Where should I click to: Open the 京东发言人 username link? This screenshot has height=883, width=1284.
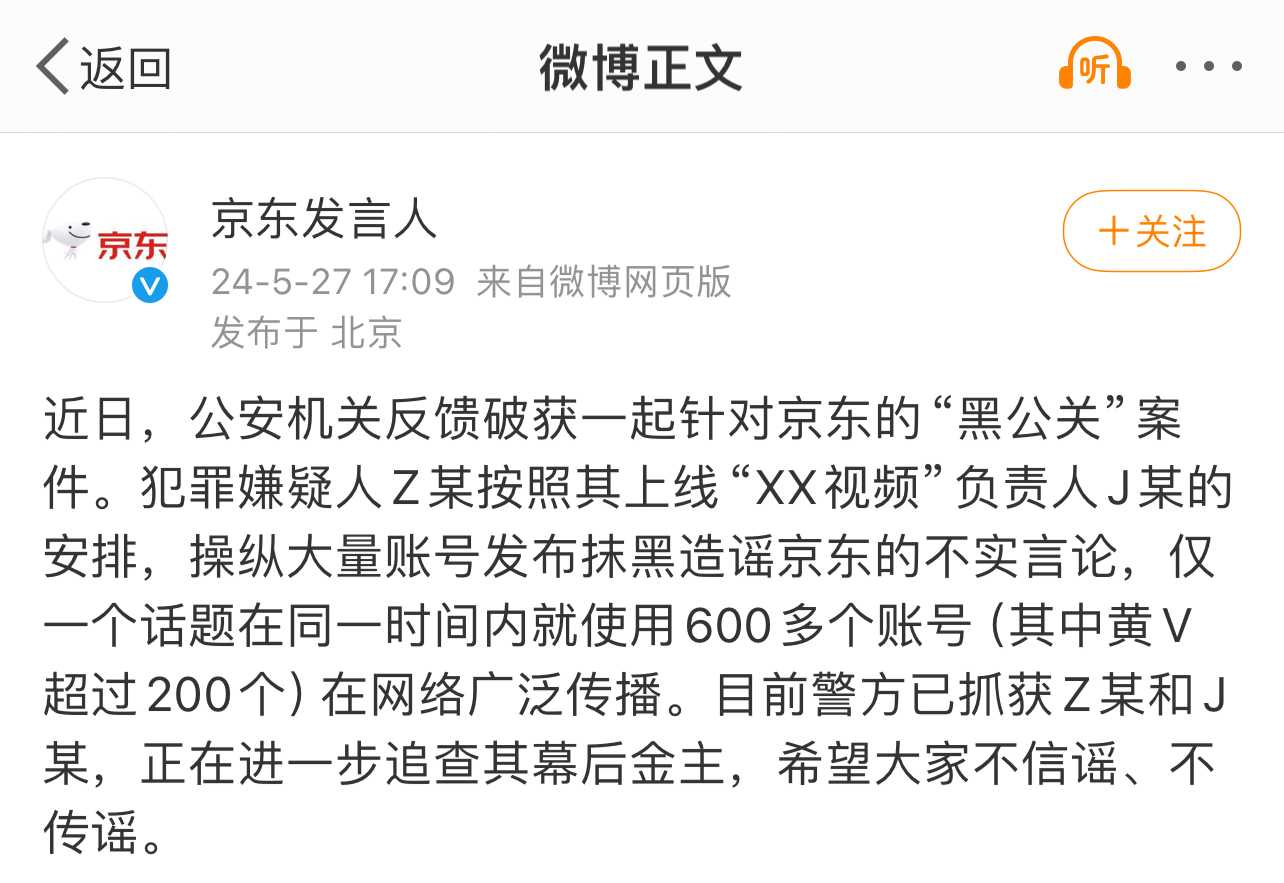[x=324, y=219]
